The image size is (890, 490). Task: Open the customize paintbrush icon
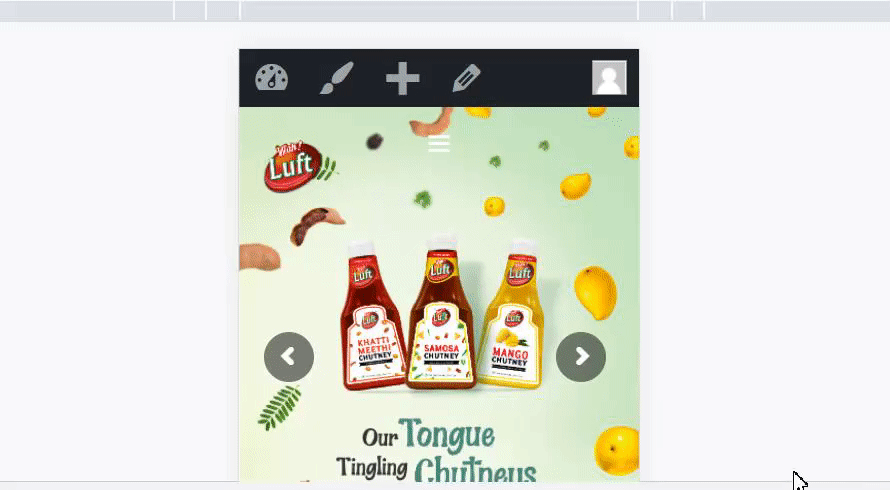[x=337, y=78]
